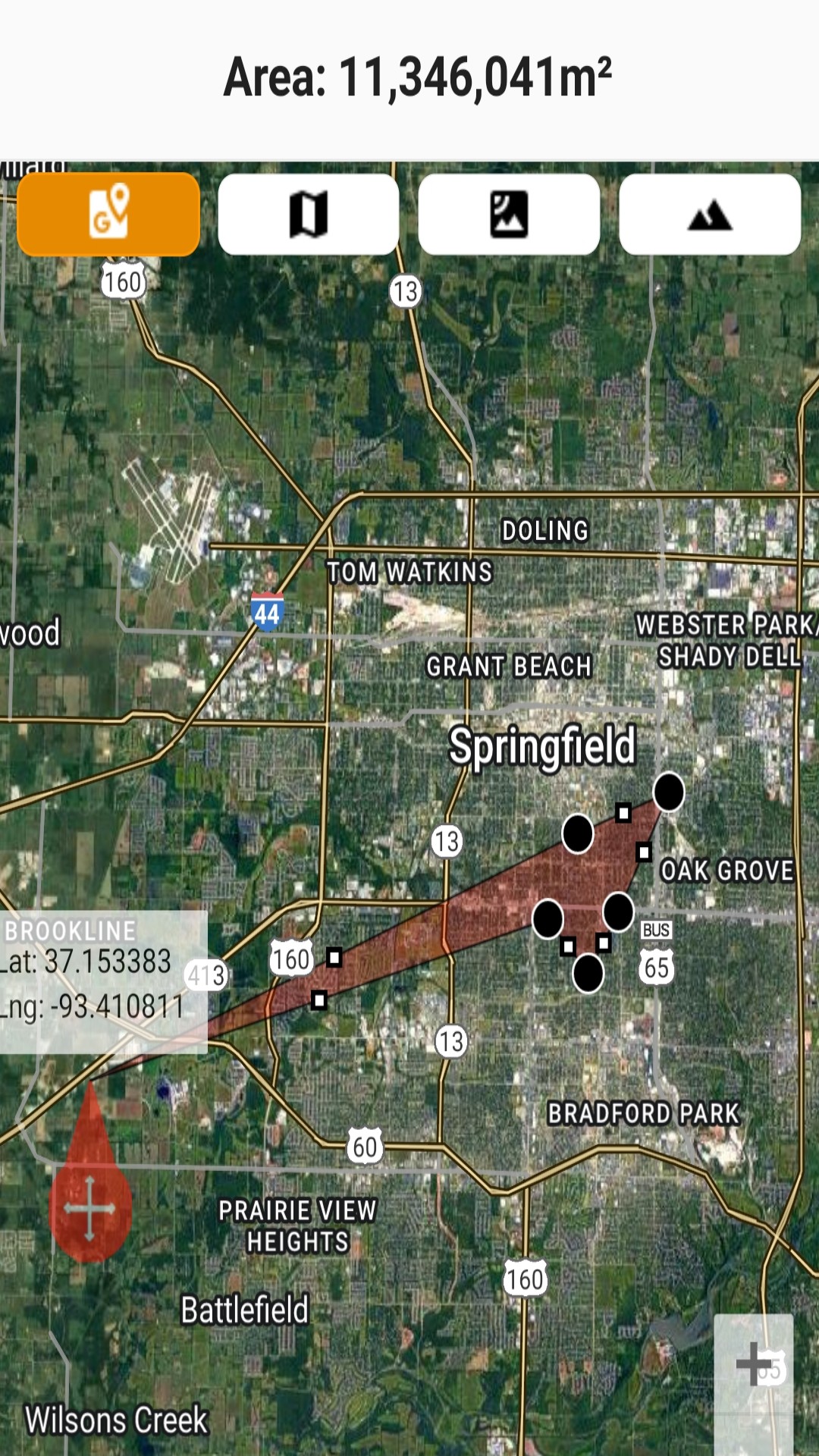
Task: Click the white midpoint square left of Oak Grove
Action: click(644, 852)
